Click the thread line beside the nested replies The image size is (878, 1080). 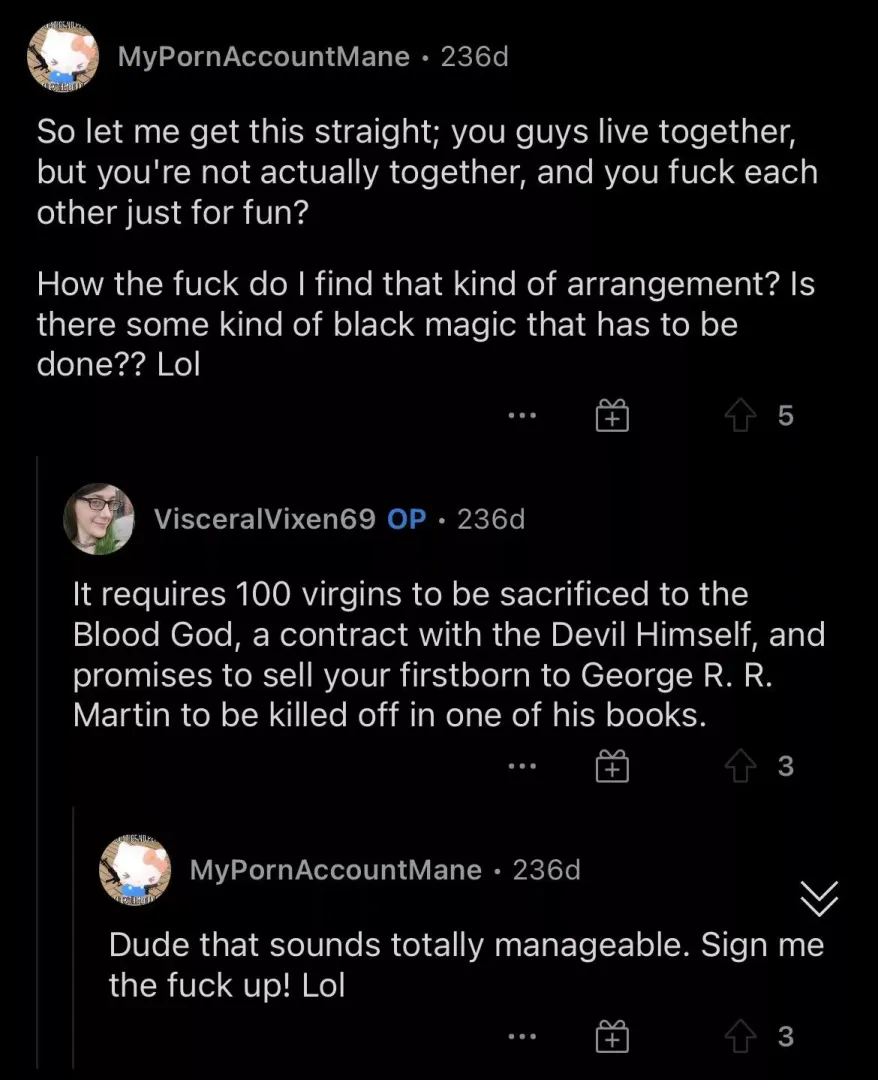pyautogui.click(x=39, y=700)
